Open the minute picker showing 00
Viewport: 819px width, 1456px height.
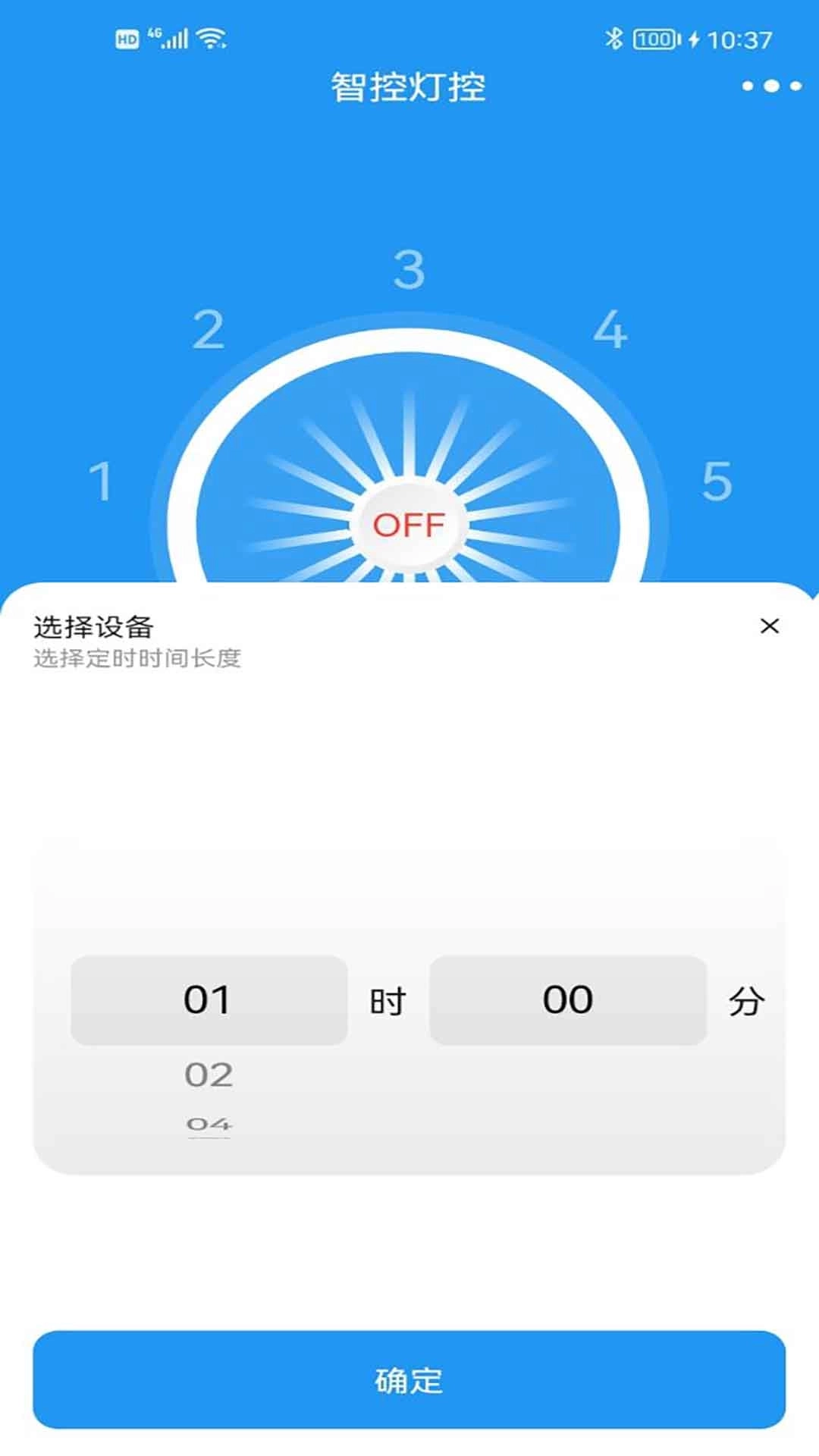pyautogui.click(x=570, y=999)
